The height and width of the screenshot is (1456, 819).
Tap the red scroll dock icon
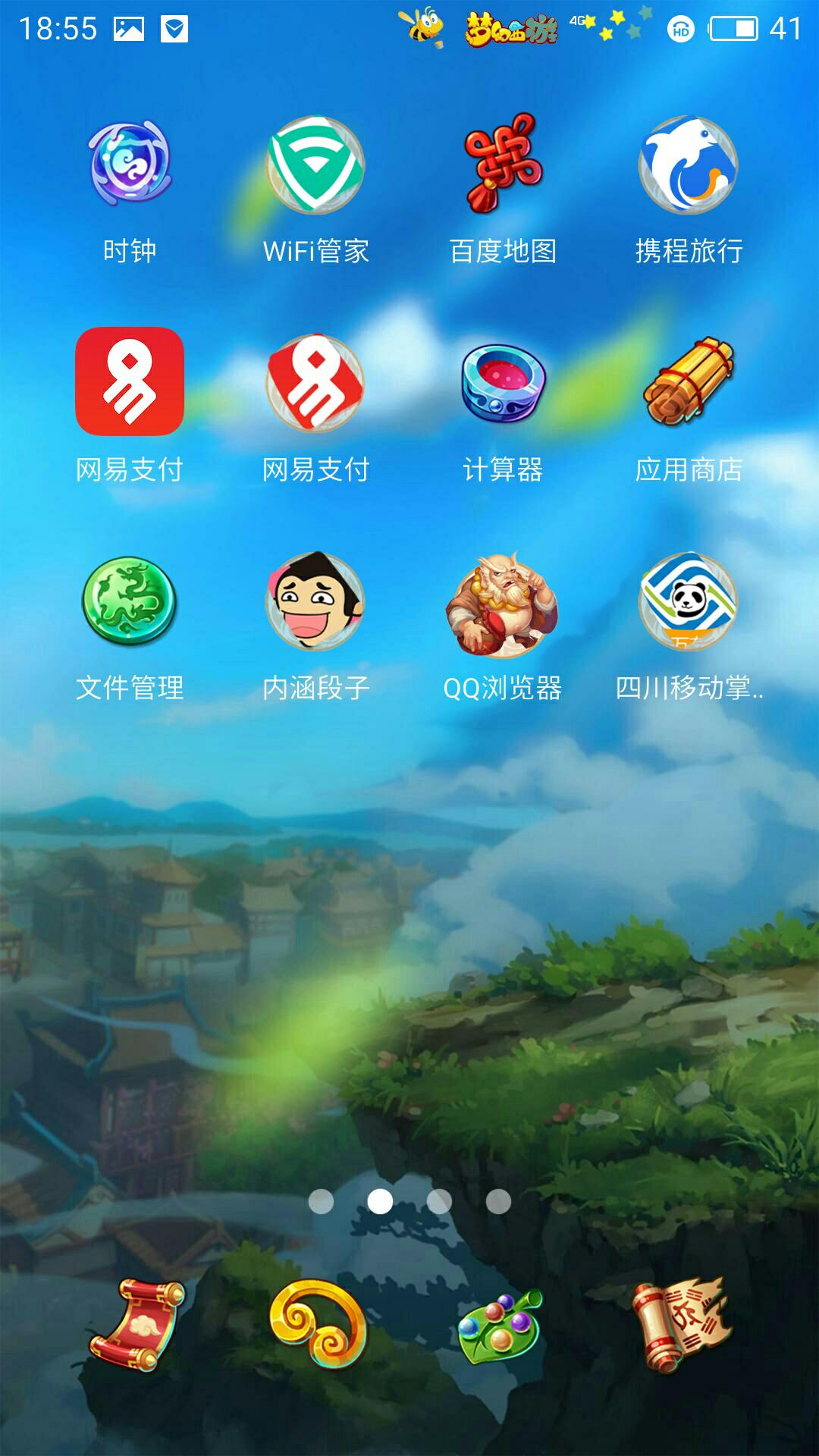pos(136,1324)
